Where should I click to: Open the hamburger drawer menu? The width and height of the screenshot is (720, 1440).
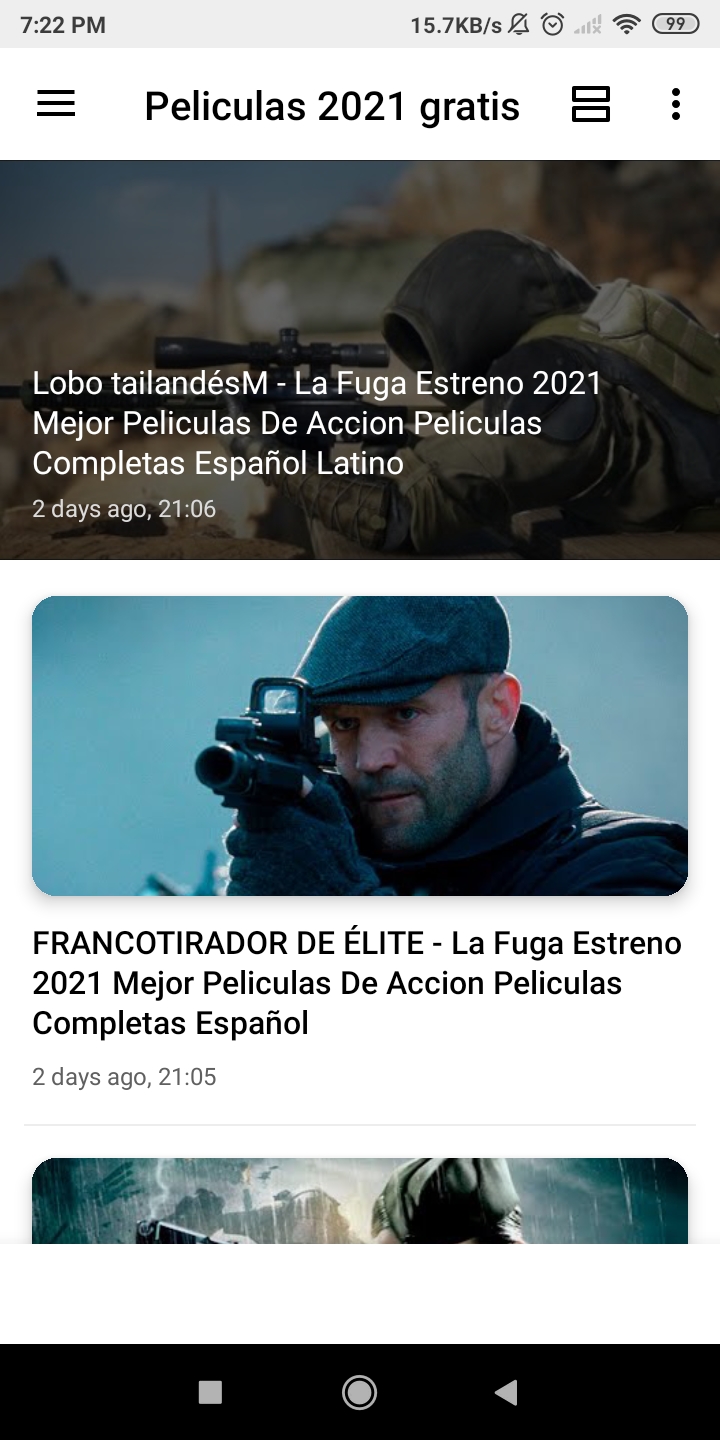[x=56, y=104]
